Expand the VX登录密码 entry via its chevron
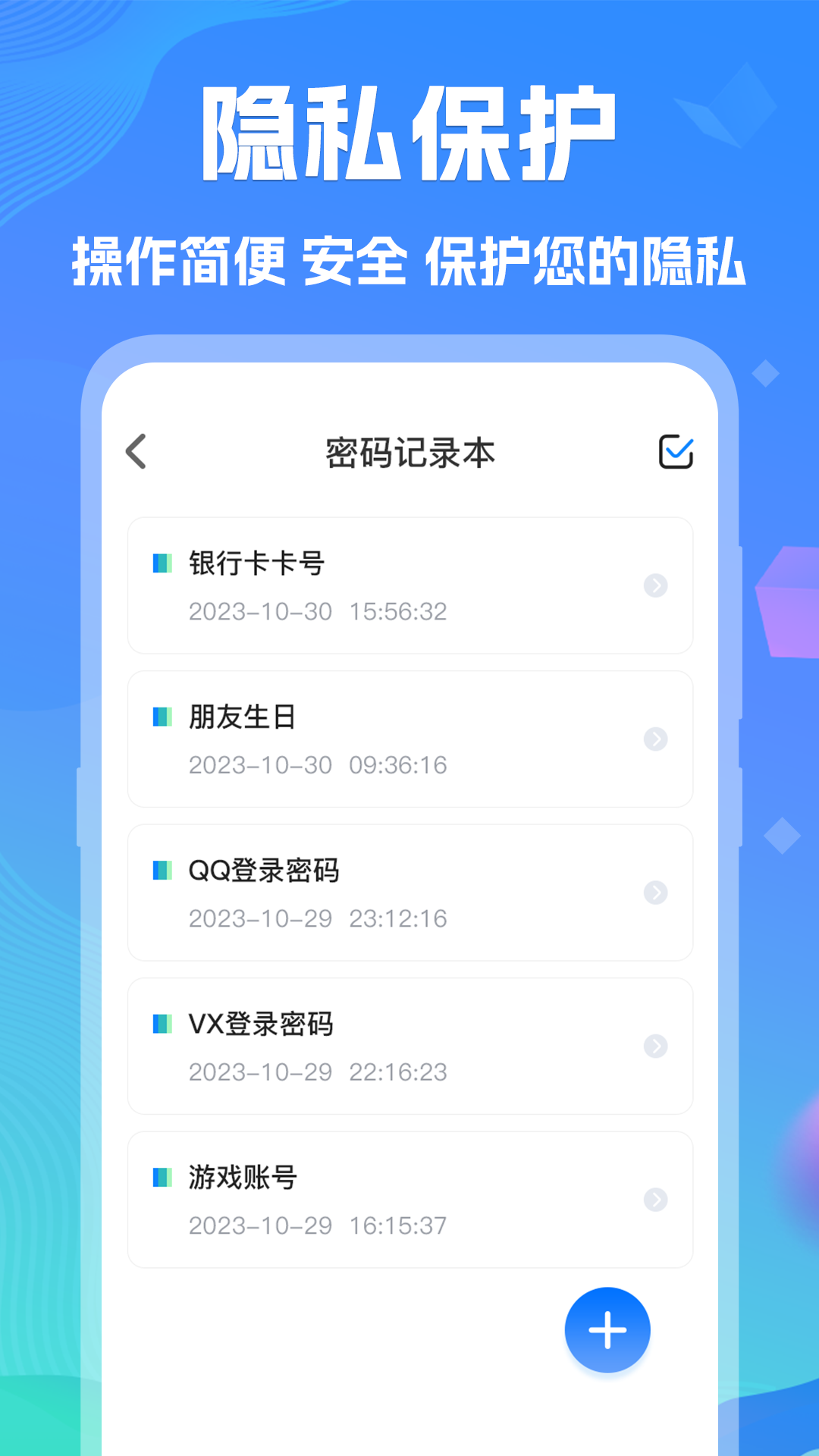The height and width of the screenshot is (1456, 819). (x=655, y=1045)
